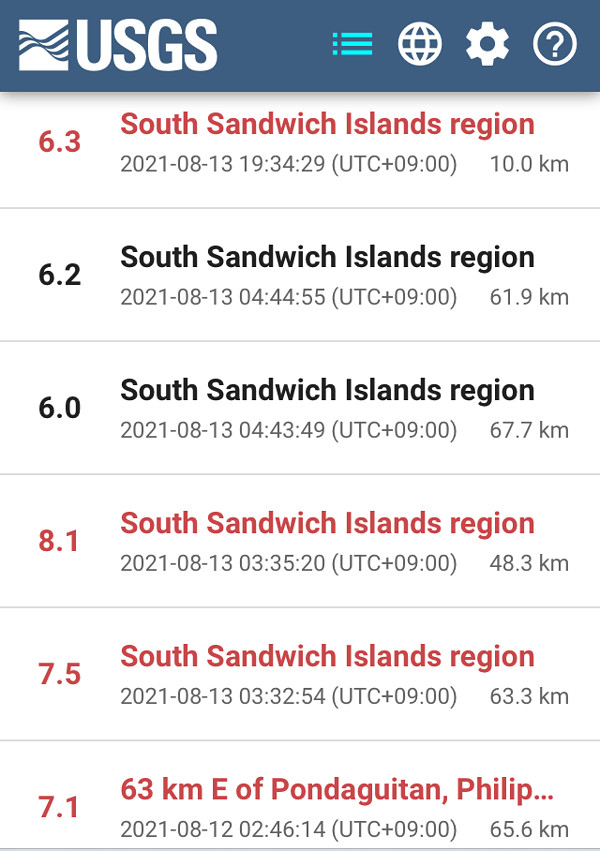Open the help question mark
The height and width of the screenshot is (851, 600).
tap(555, 44)
